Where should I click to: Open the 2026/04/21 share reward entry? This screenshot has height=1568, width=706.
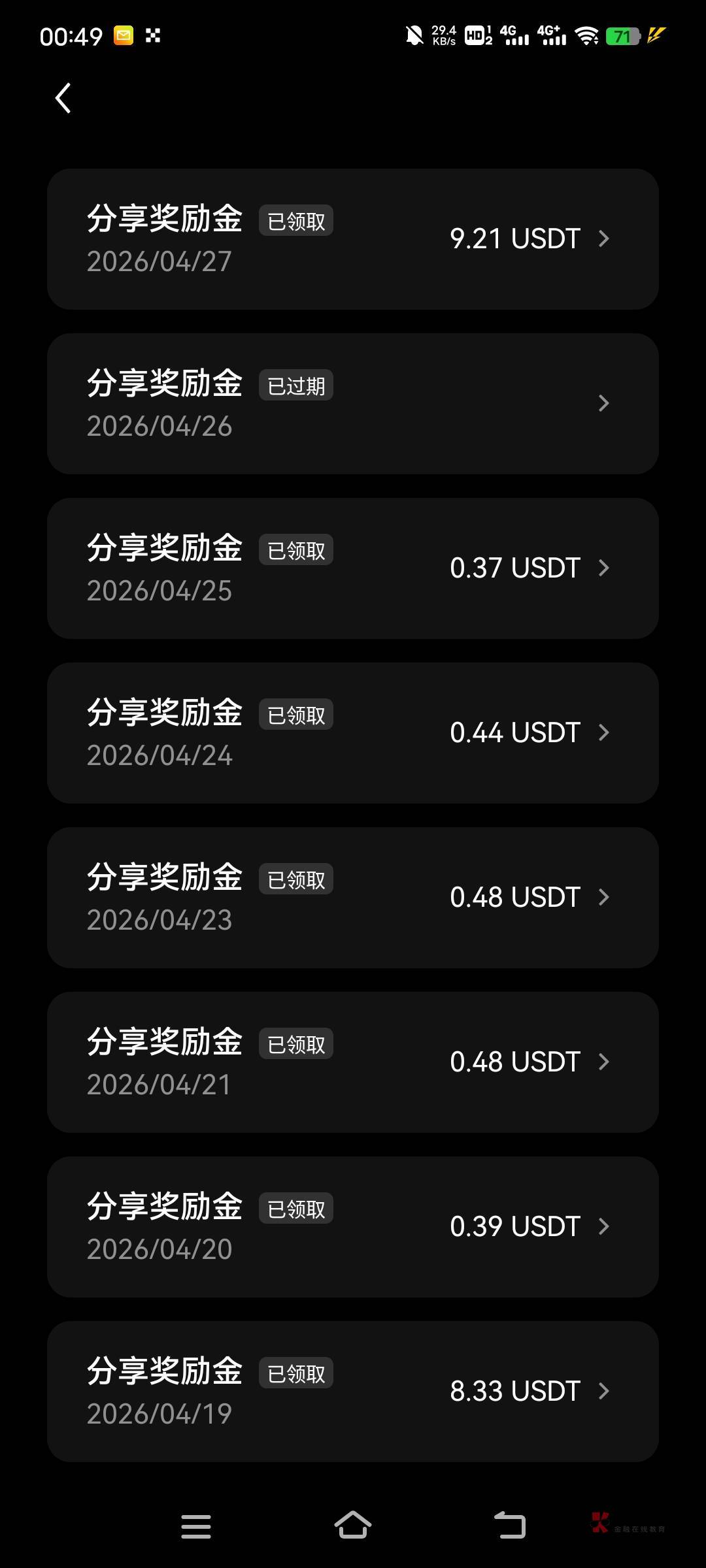point(352,1062)
